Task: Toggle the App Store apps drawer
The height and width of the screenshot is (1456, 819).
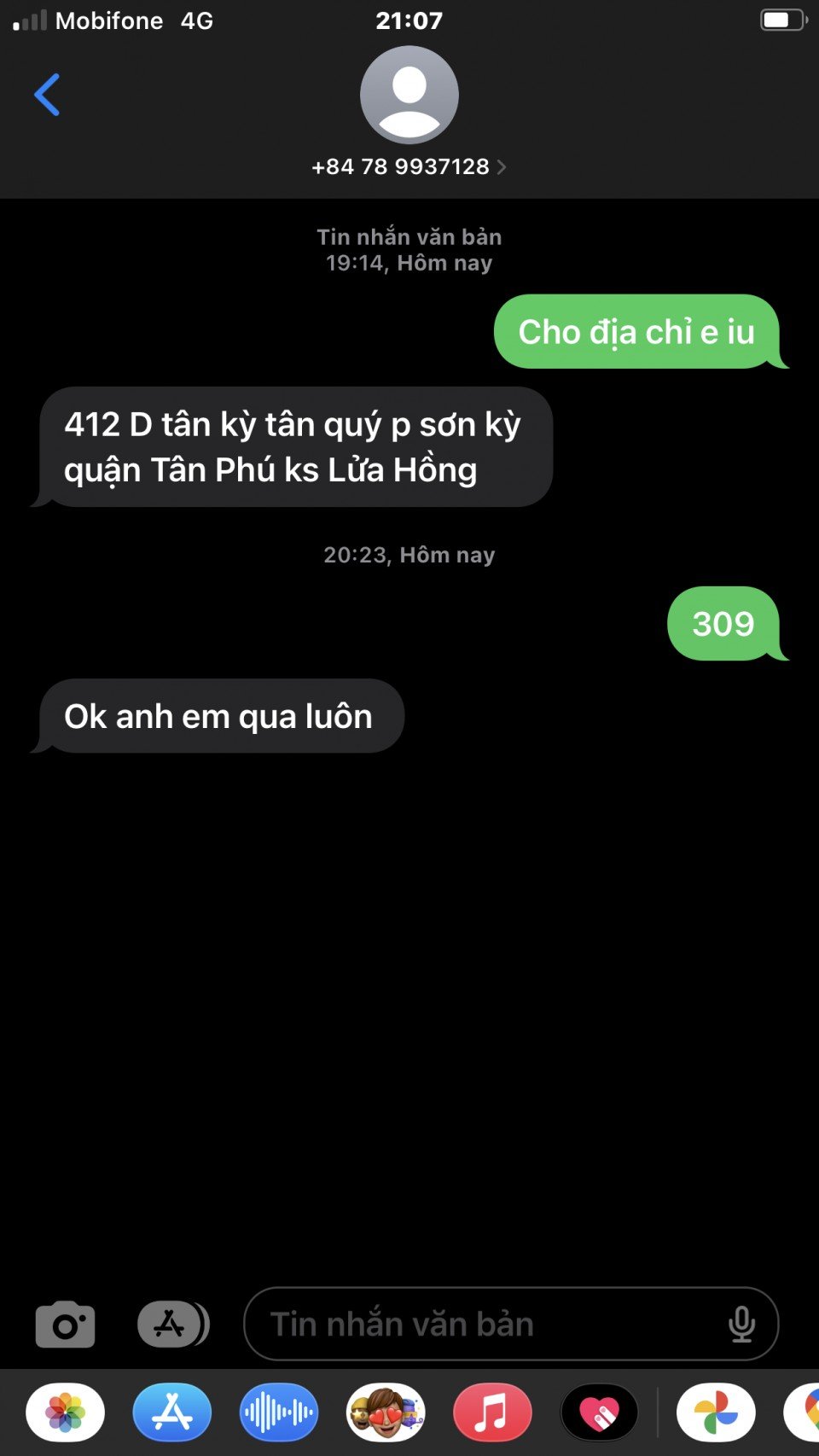Action: coord(173,1324)
